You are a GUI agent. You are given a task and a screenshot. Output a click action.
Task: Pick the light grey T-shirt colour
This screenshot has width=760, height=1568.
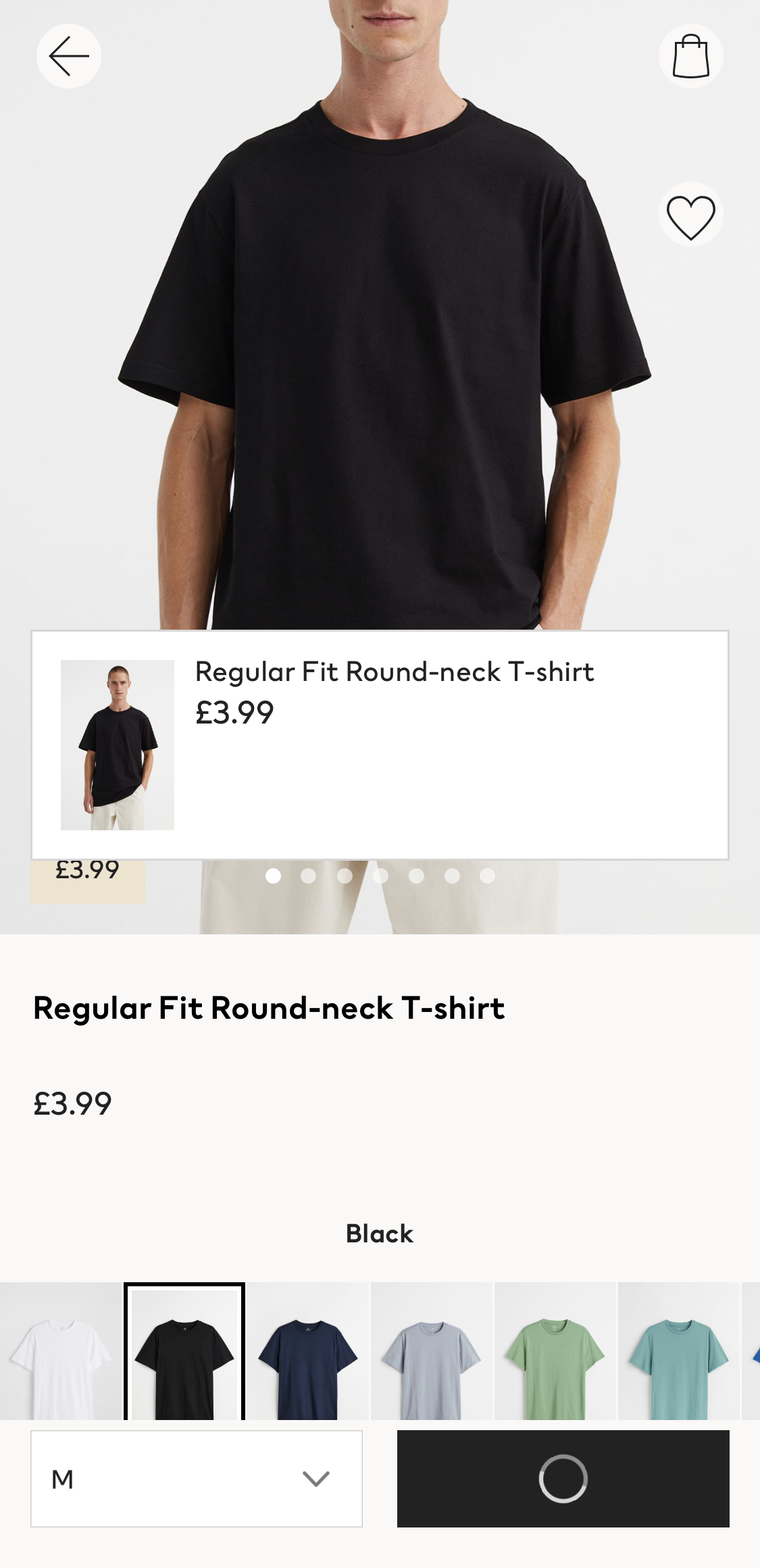(432, 1351)
